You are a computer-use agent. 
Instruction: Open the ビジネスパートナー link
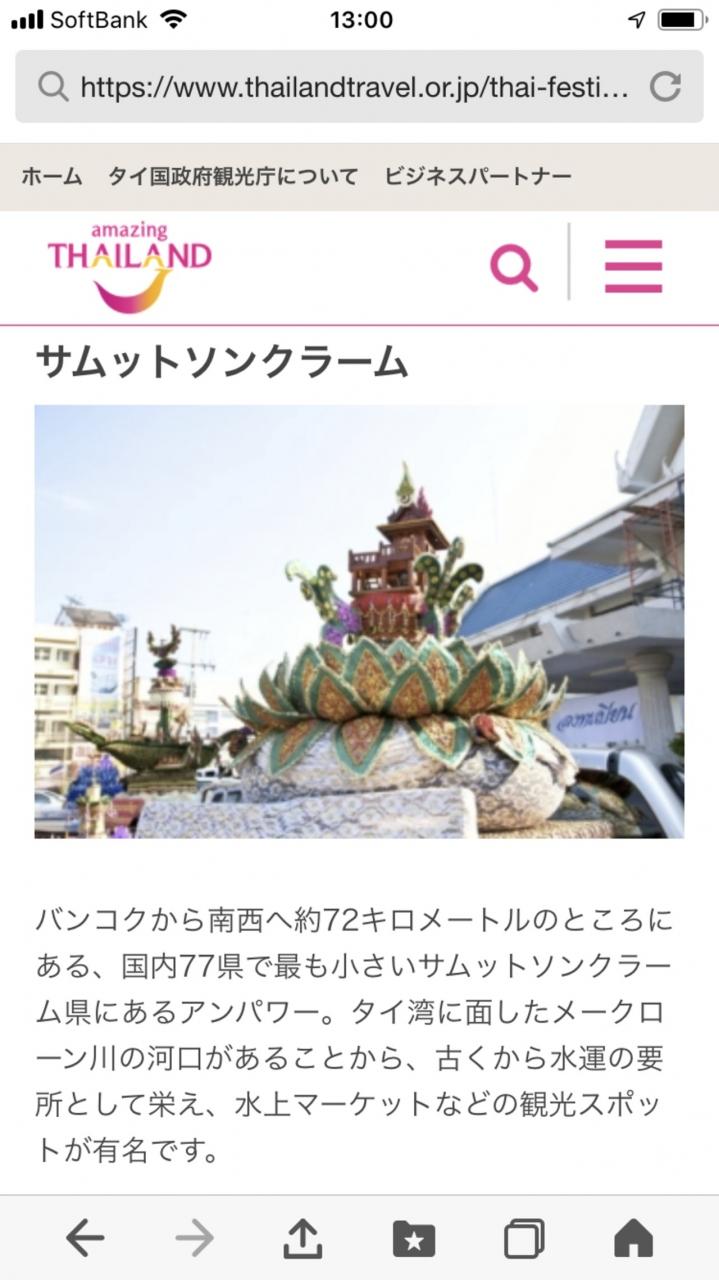pos(478,177)
